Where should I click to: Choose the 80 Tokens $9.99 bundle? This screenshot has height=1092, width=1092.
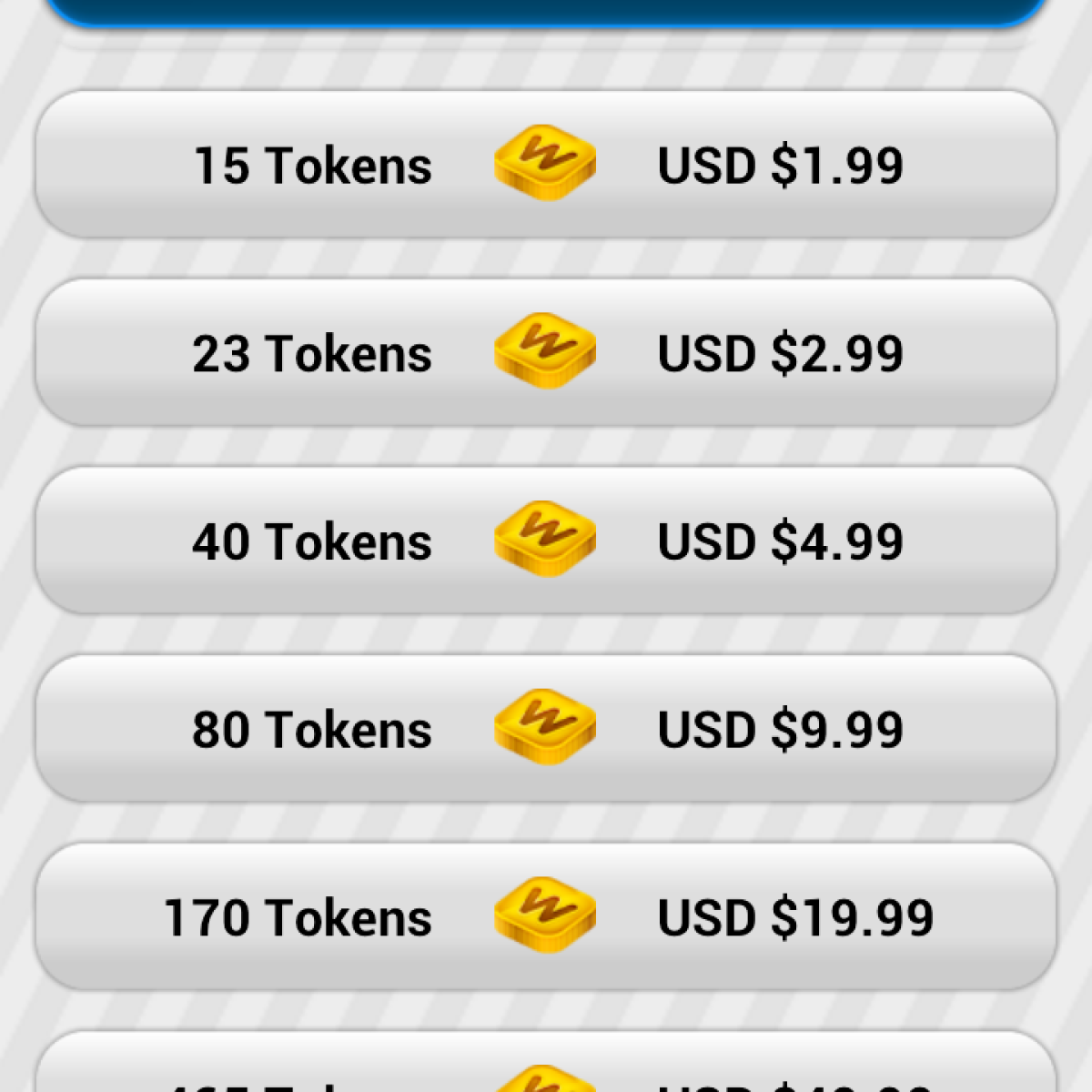point(546,729)
